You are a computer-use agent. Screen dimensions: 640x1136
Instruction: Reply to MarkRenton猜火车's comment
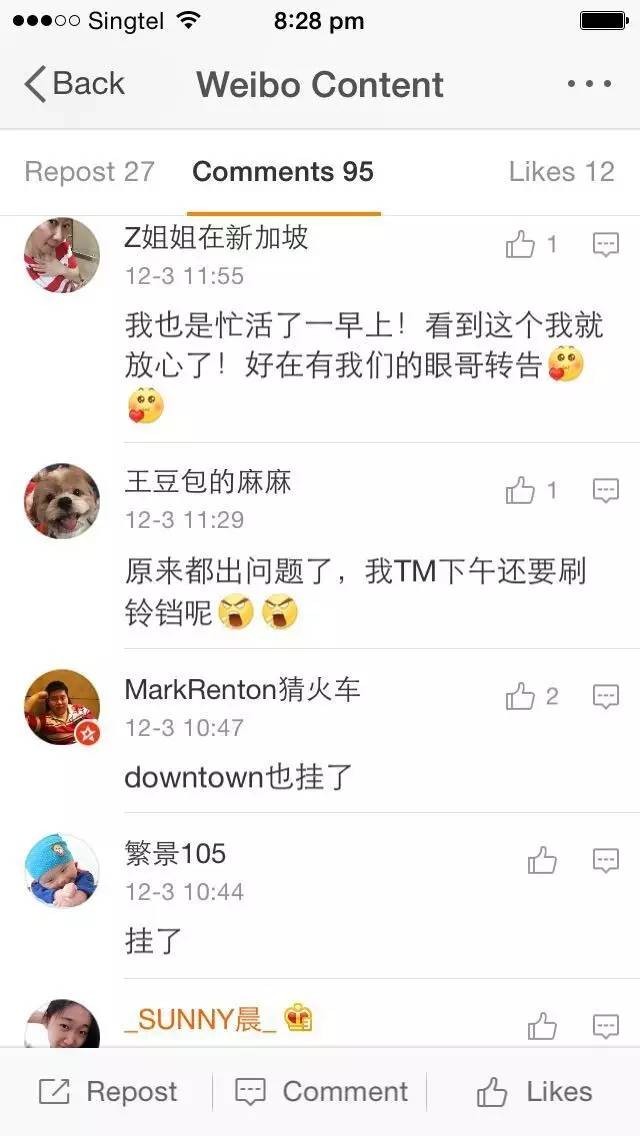(606, 696)
